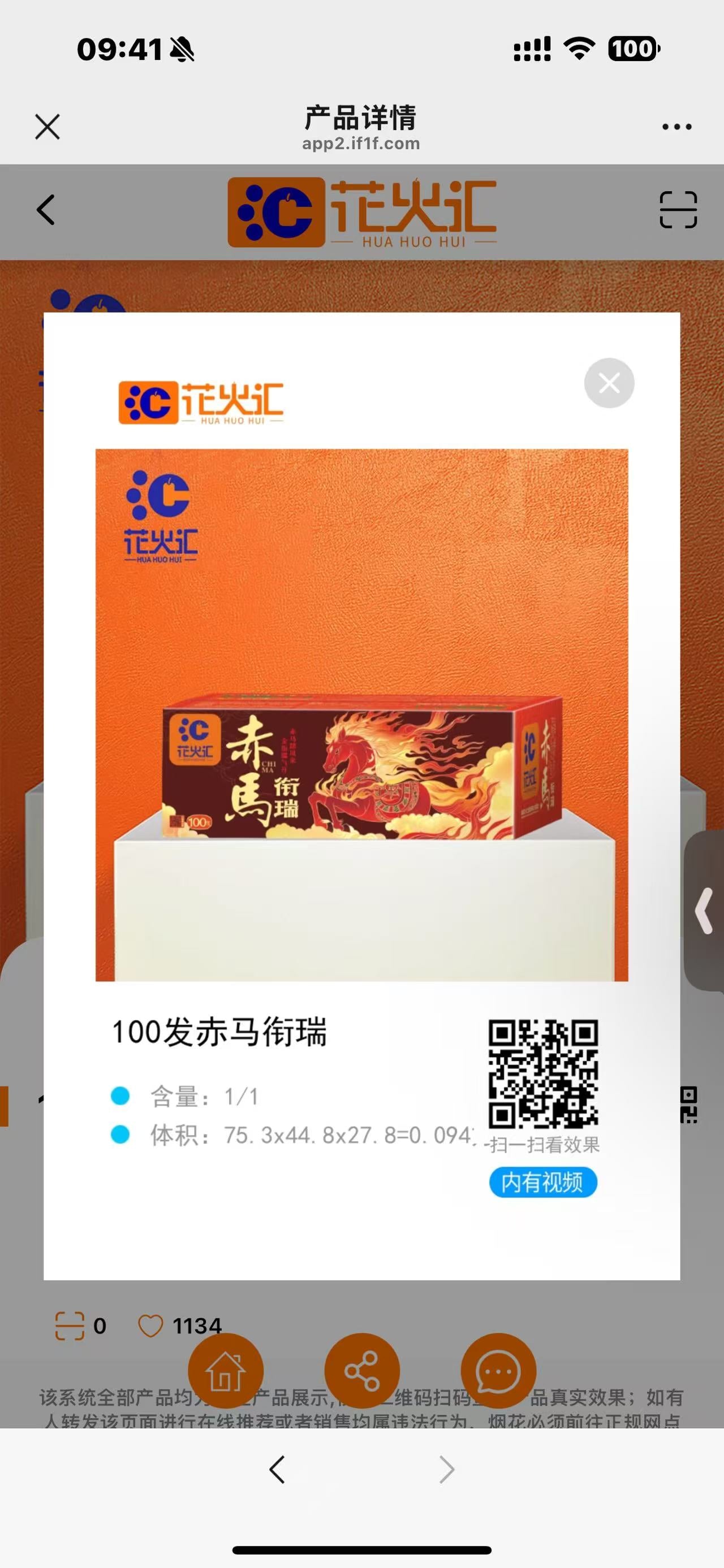
Task: Share this product with orange share button
Action: tap(361, 1371)
